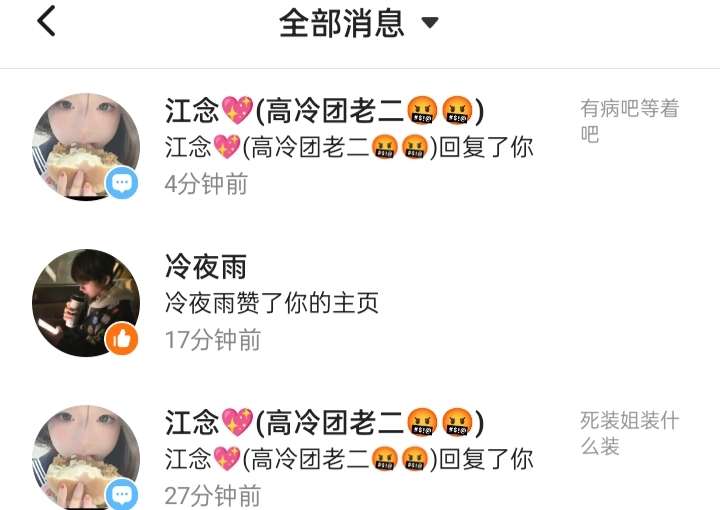The height and width of the screenshot is (510, 720).
Task: Open the 死装姐装什么装 comment preview
Action: click(x=629, y=433)
